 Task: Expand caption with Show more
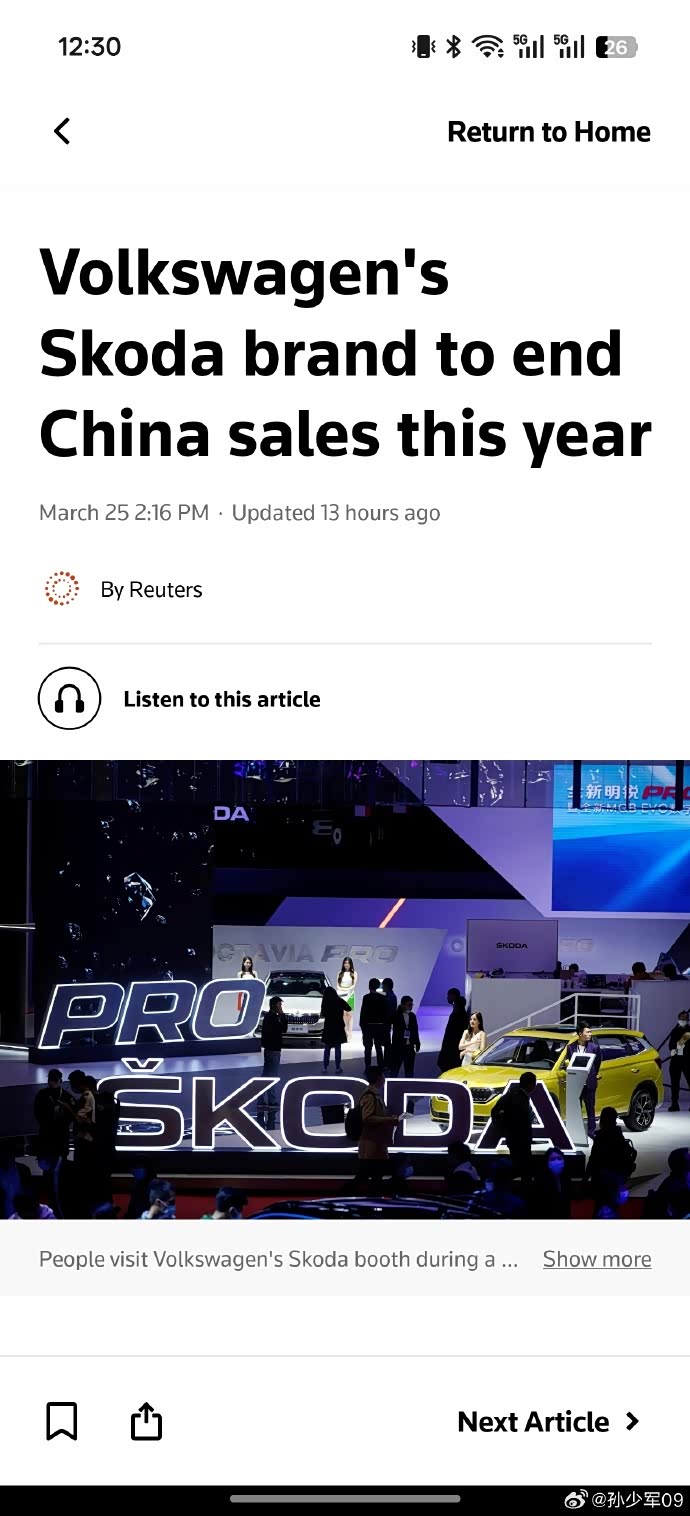(x=596, y=1259)
